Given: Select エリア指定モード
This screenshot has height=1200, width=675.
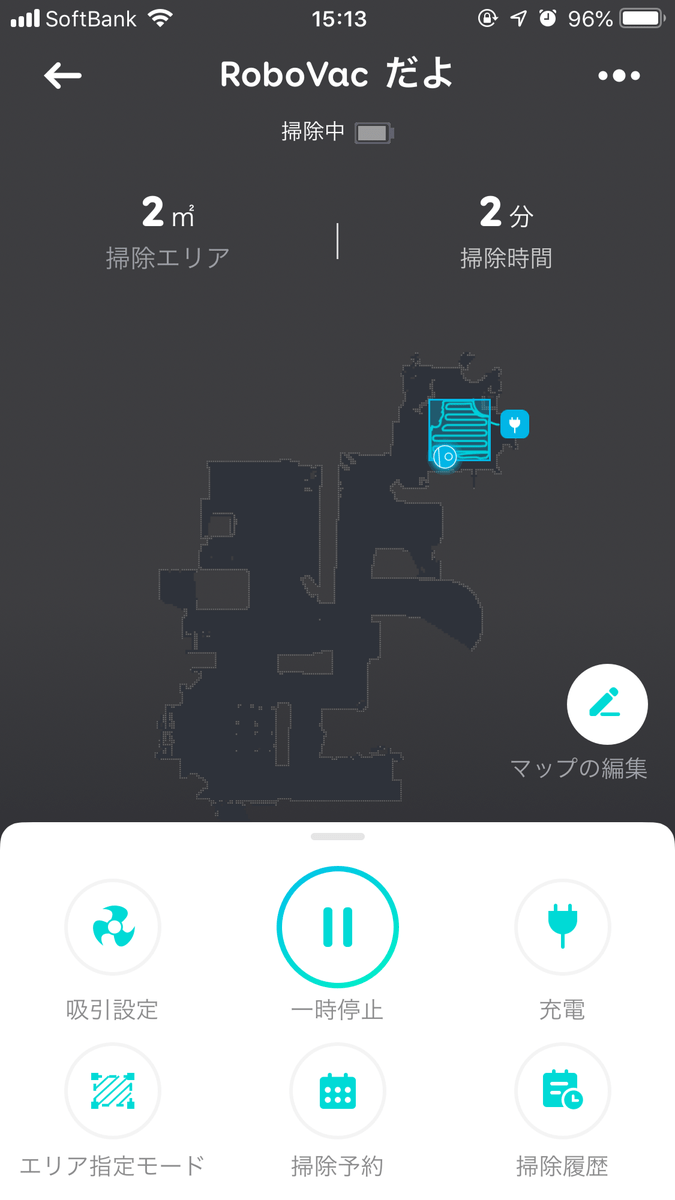Looking at the screenshot, I should point(113,1091).
